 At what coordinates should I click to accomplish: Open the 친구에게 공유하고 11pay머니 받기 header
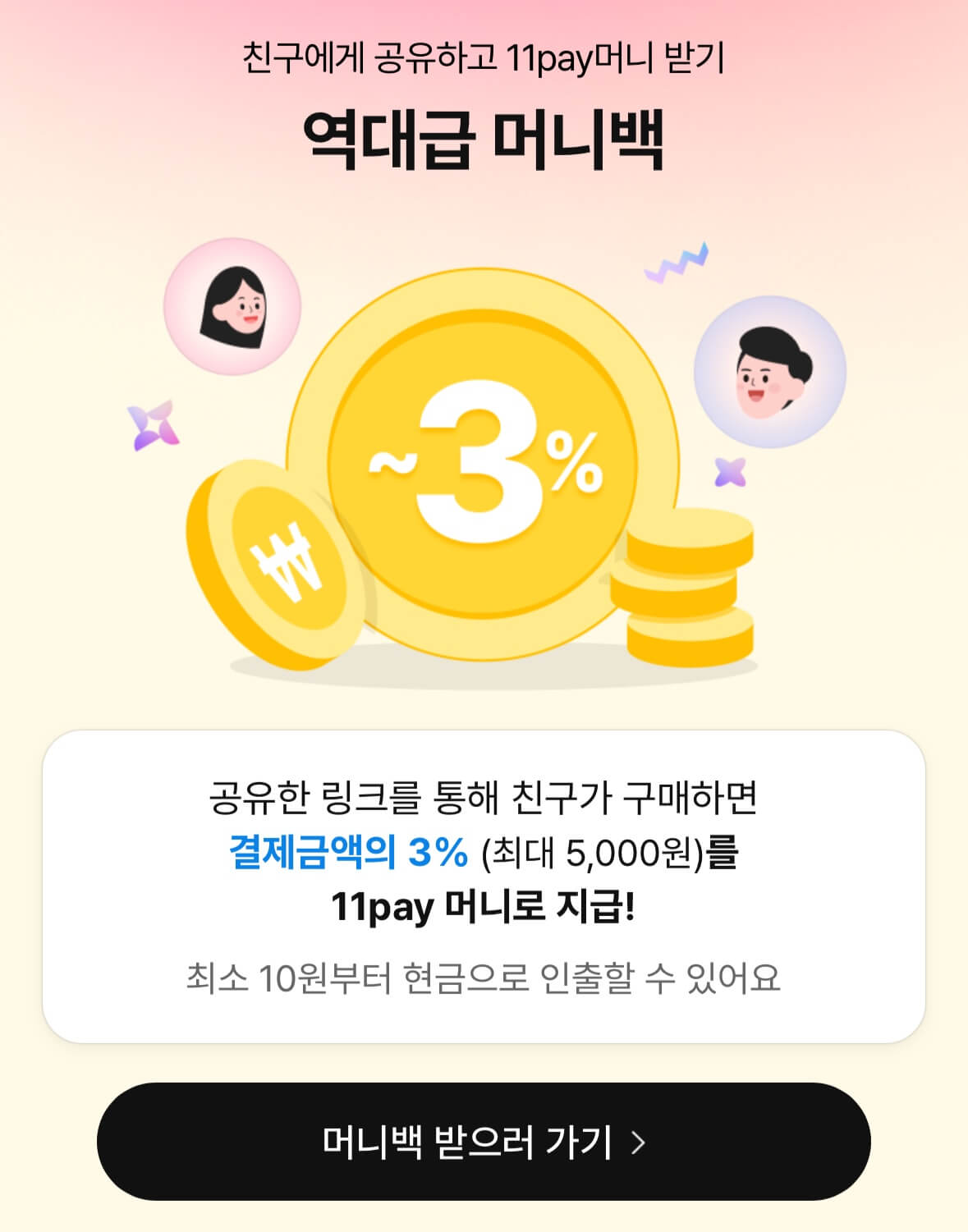[484, 57]
